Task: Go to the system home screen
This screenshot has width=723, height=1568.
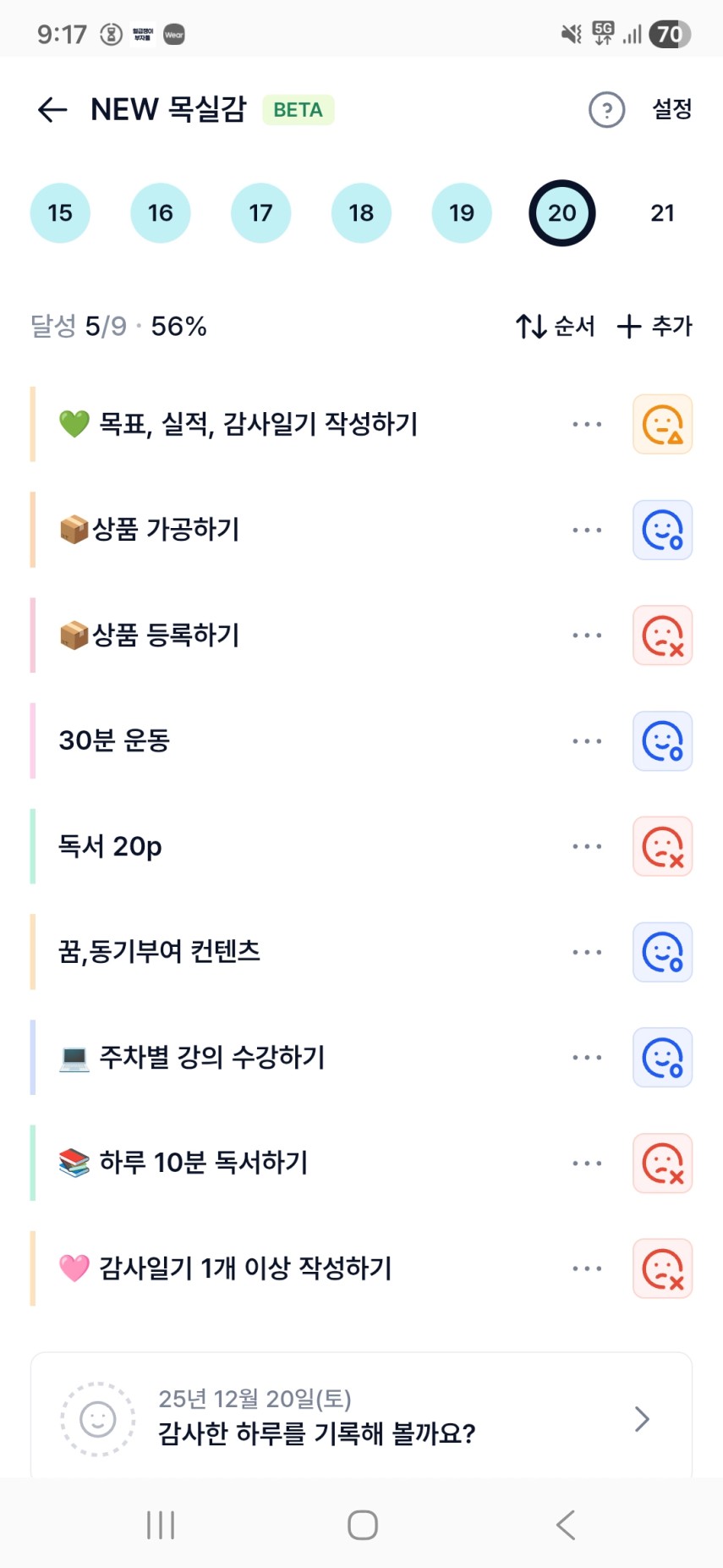Action: pos(362,1525)
